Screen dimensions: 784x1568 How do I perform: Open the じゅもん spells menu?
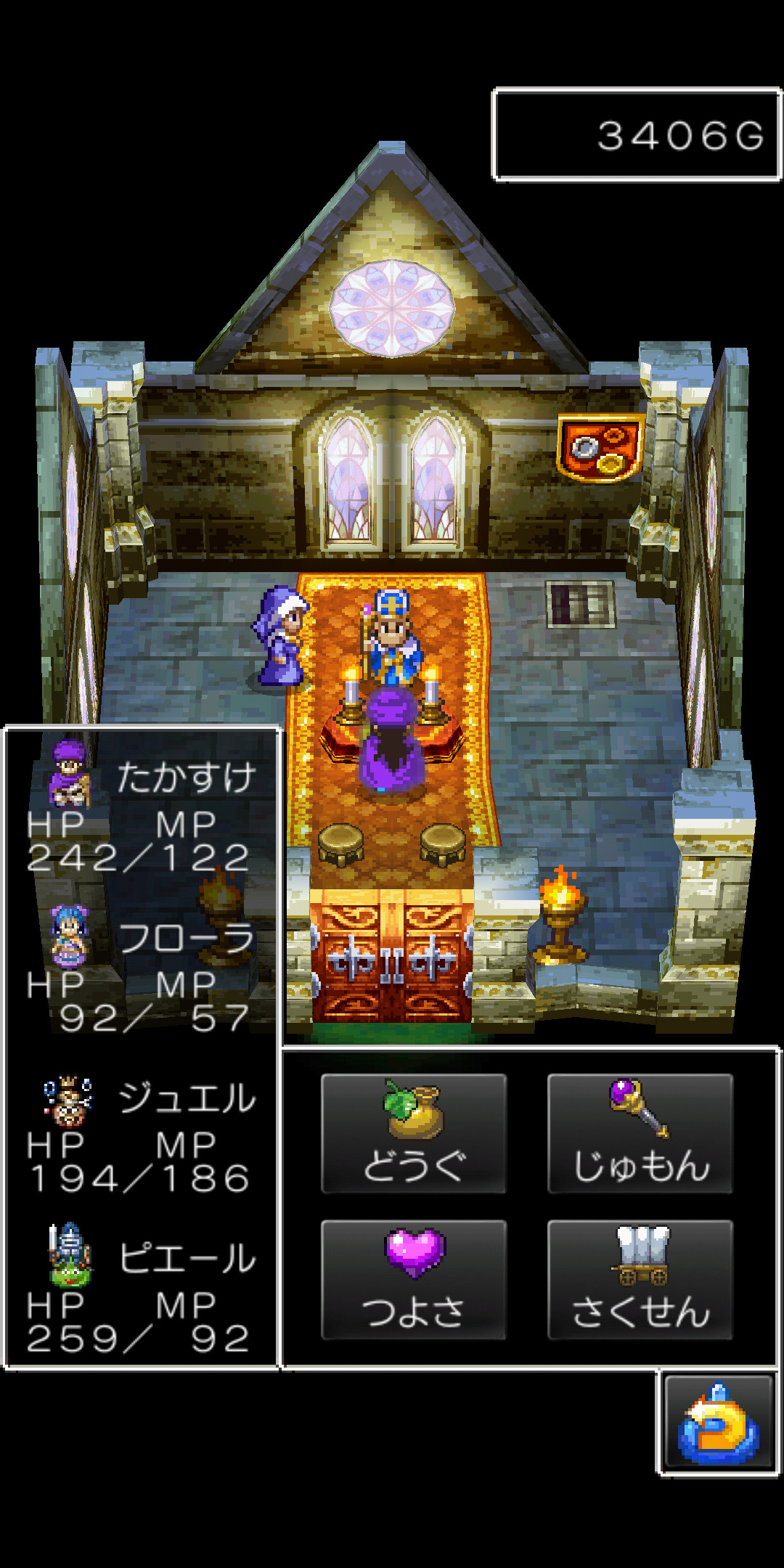(x=640, y=1133)
